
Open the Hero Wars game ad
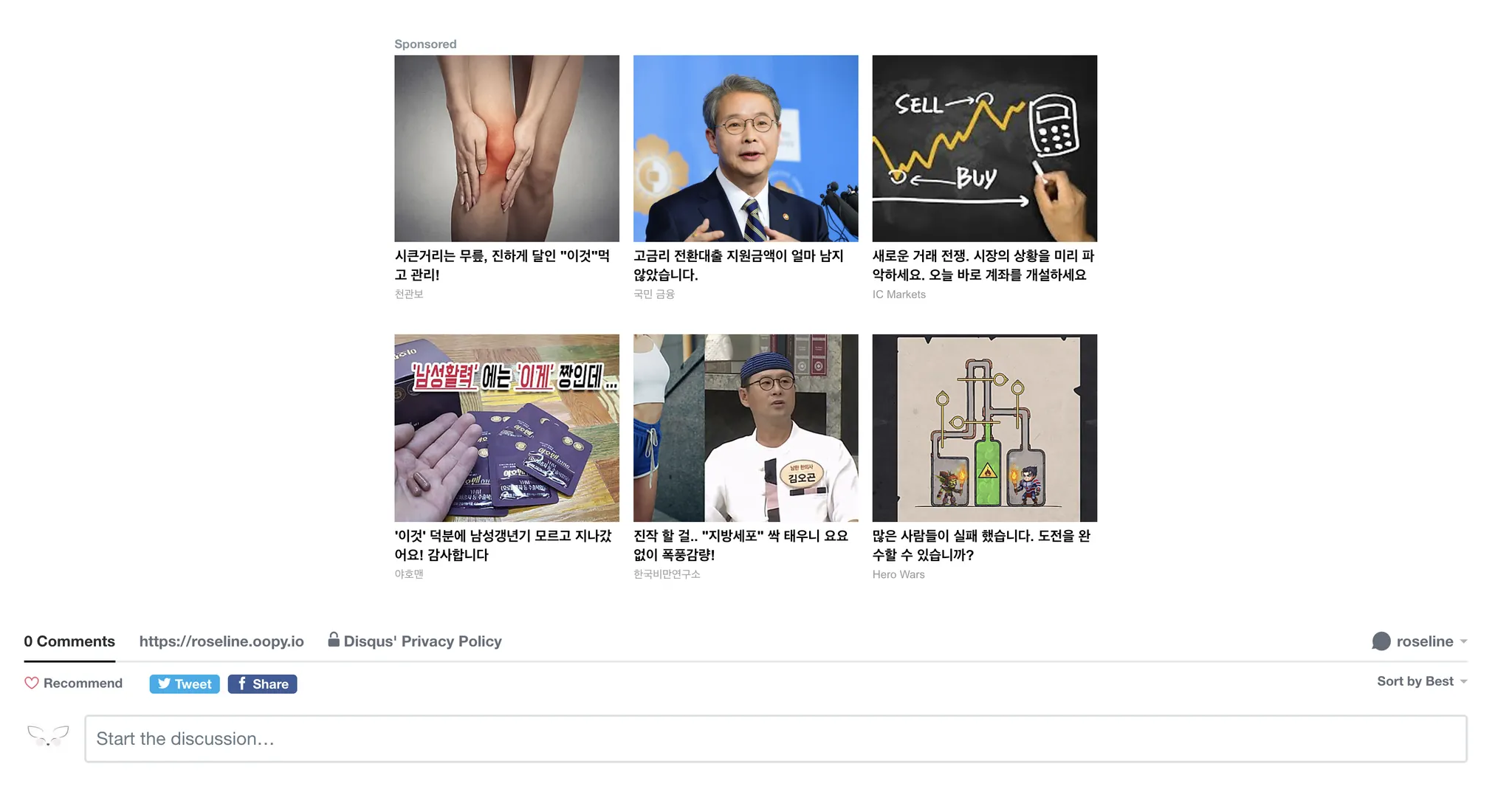[x=984, y=428]
